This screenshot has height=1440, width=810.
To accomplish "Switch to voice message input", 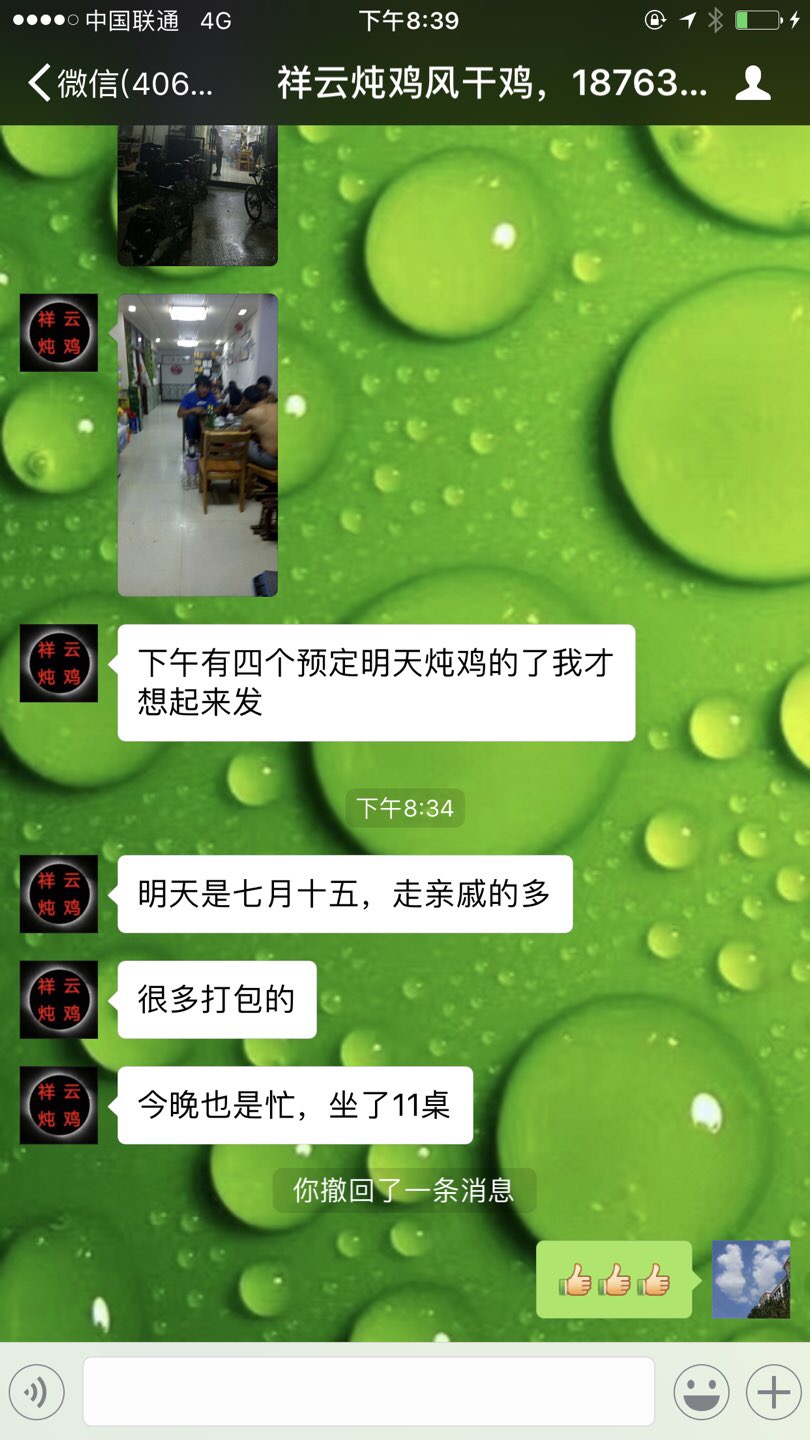I will pyautogui.click(x=37, y=1391).
